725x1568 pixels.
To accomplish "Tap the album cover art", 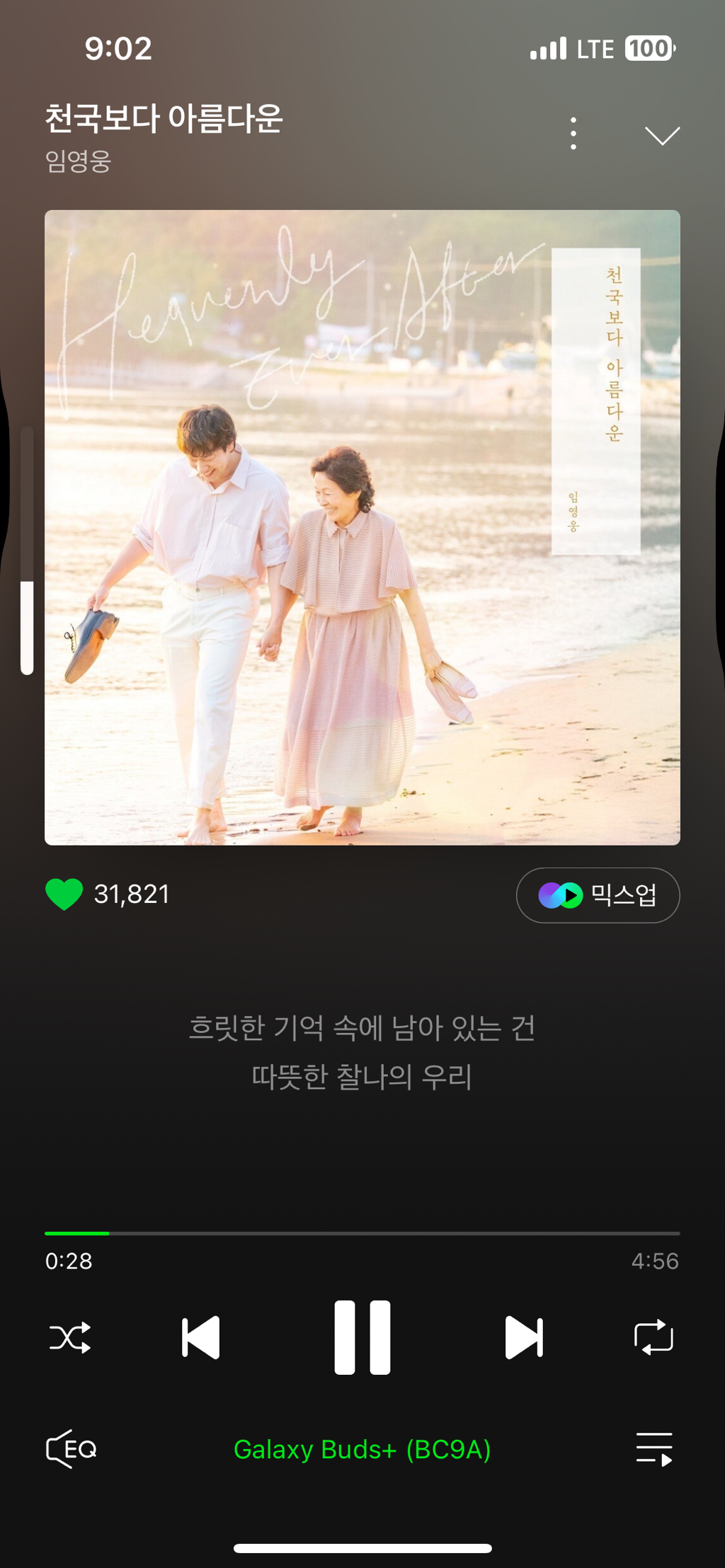I will [362, 527].
